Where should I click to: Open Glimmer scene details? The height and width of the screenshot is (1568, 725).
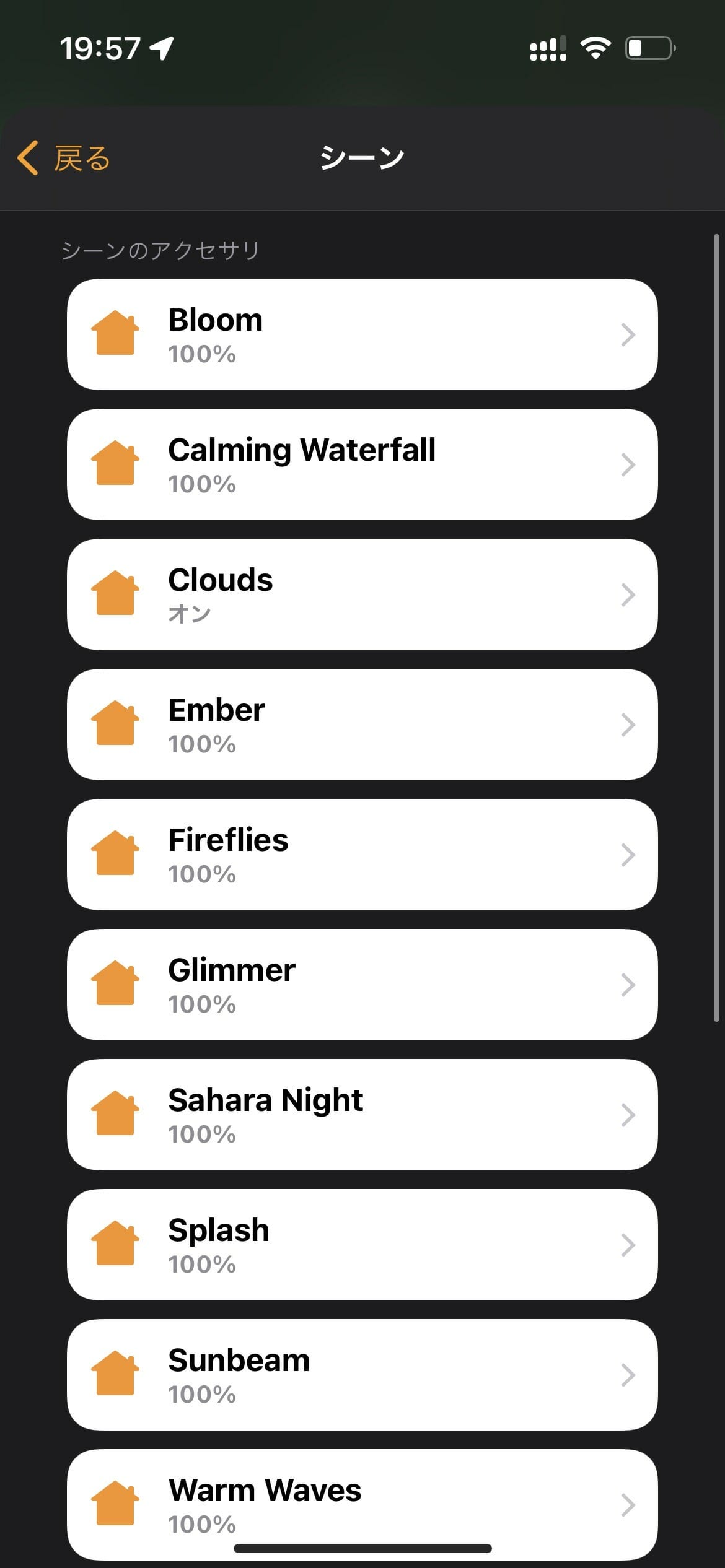tap(362, 985)
